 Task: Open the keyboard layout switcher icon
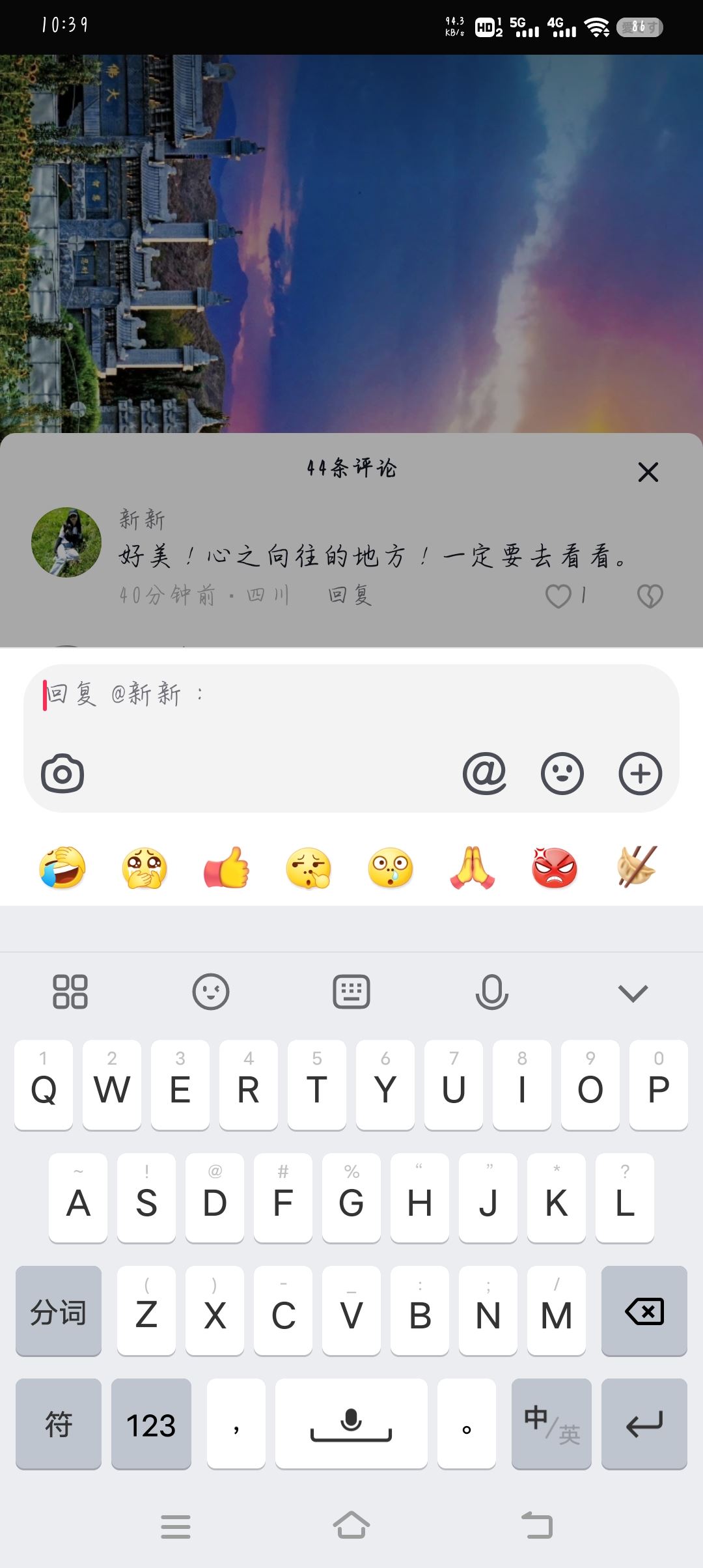(x=351, y=992)
